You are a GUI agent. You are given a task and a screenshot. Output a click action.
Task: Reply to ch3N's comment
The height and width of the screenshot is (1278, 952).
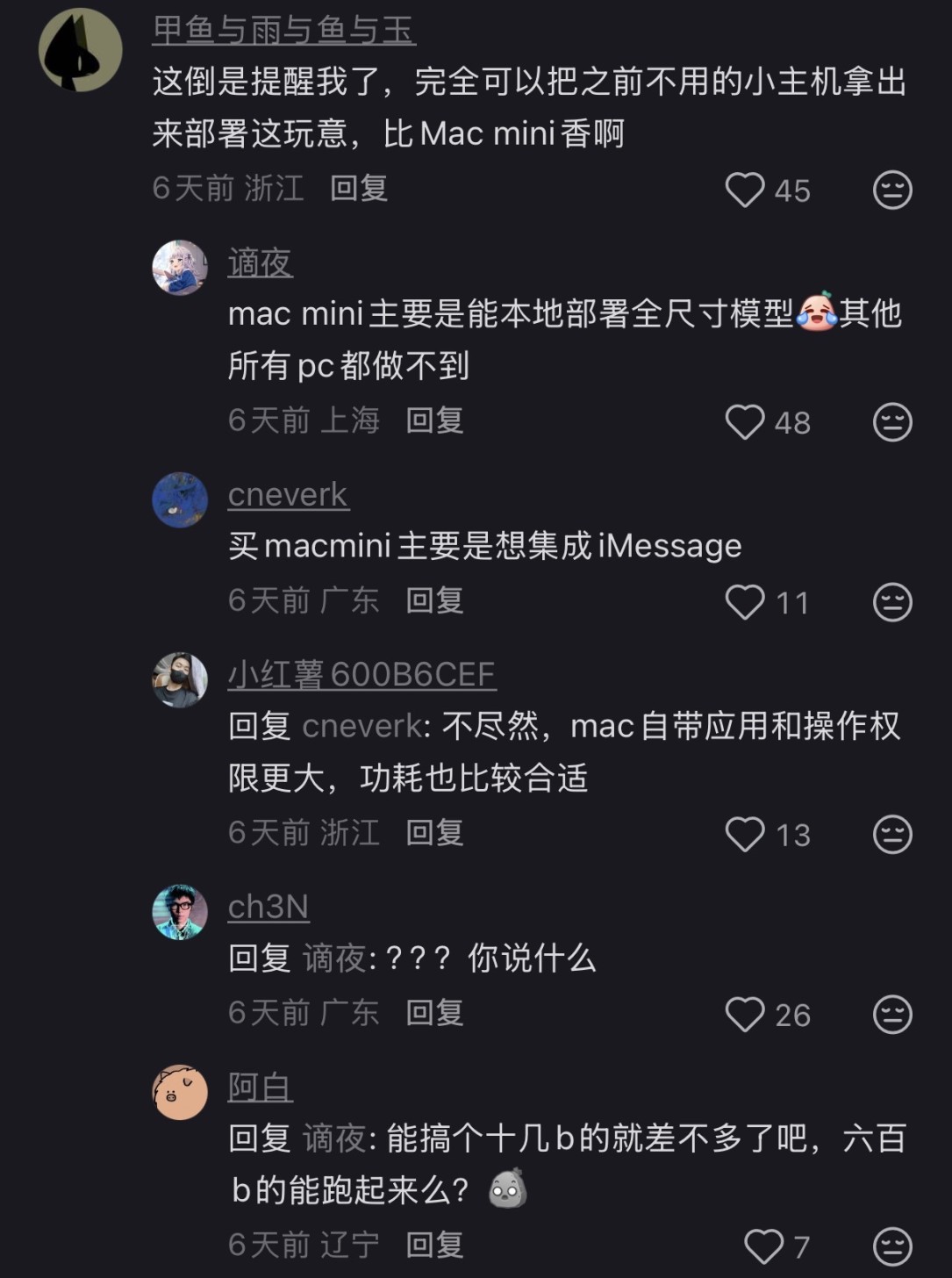434,1013
